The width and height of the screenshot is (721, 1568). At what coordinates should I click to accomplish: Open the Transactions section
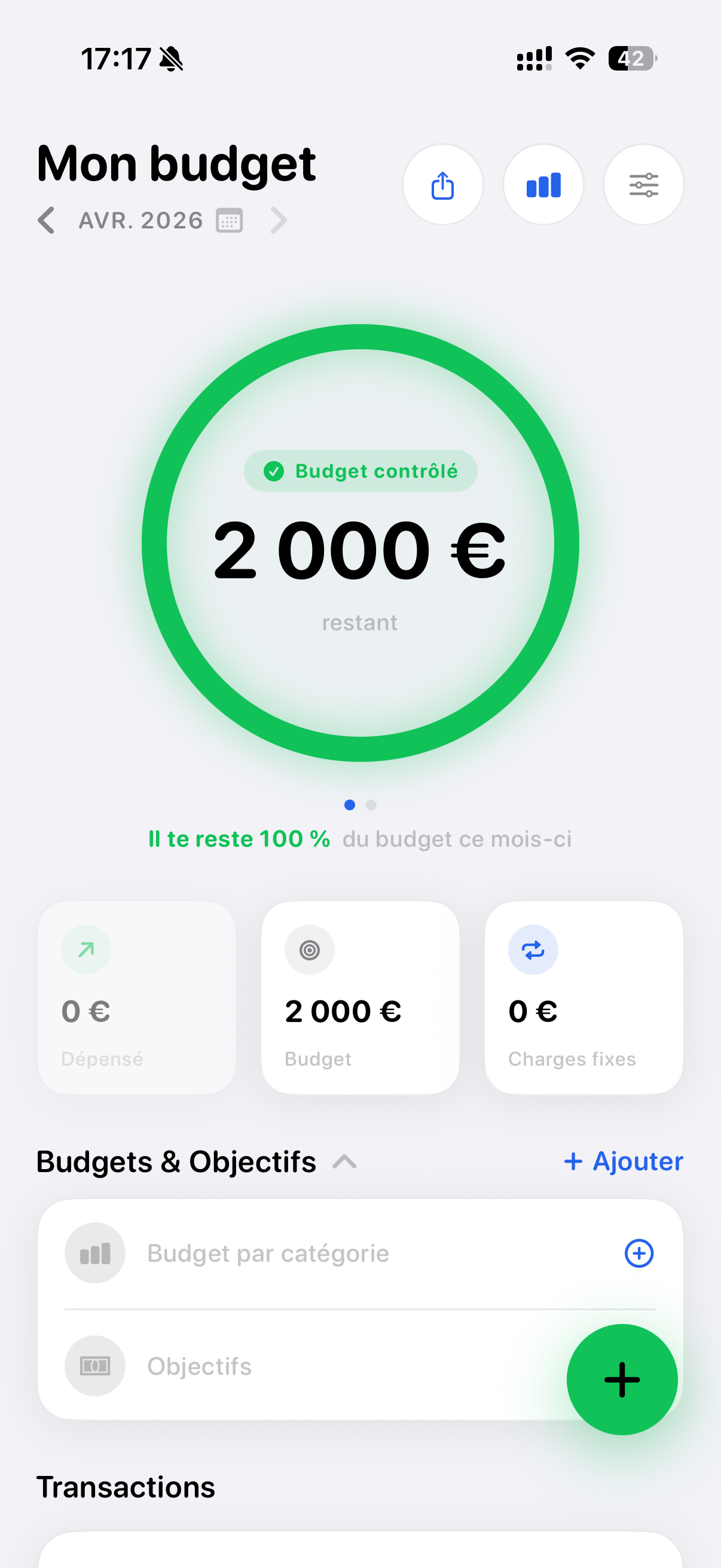pos(126,1486)
